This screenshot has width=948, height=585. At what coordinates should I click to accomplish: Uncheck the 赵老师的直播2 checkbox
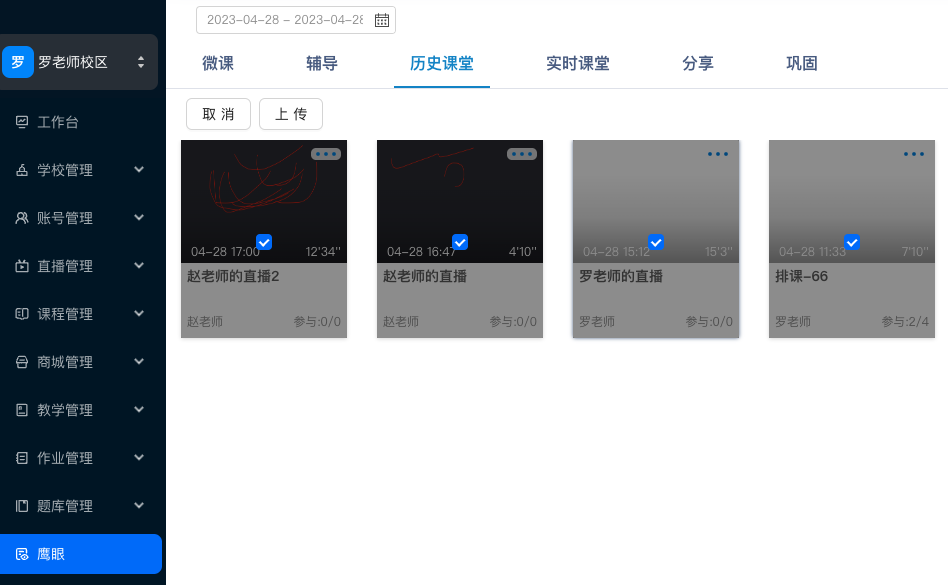coord(264,242)
